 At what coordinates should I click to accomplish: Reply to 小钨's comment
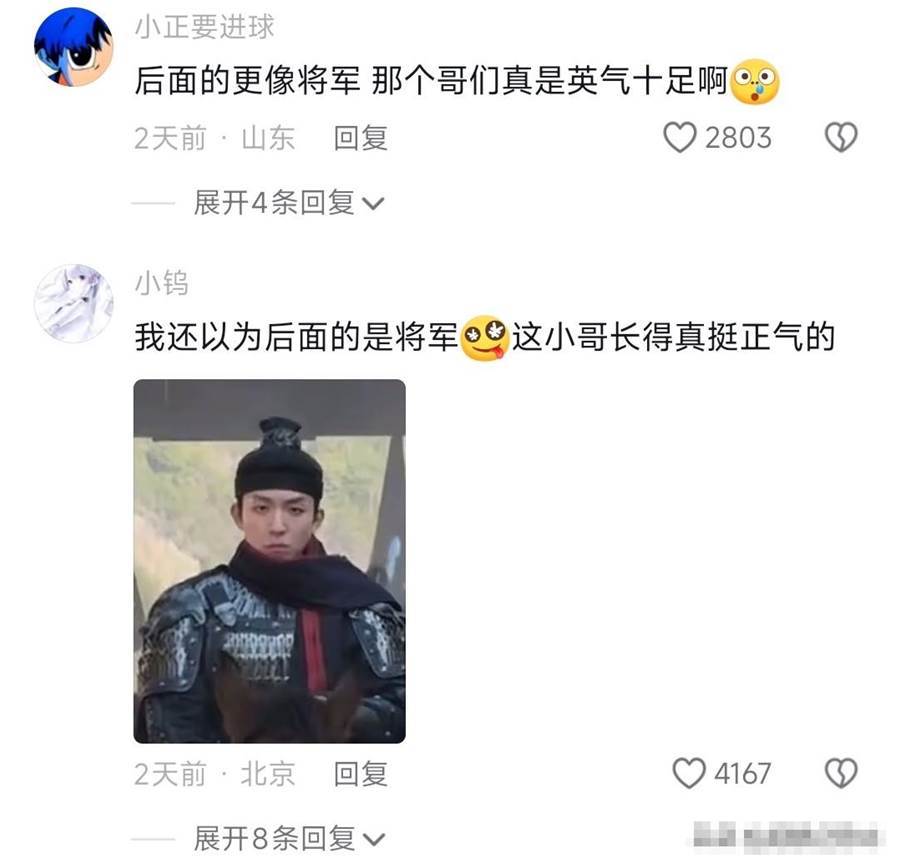[x=361, y=773]
